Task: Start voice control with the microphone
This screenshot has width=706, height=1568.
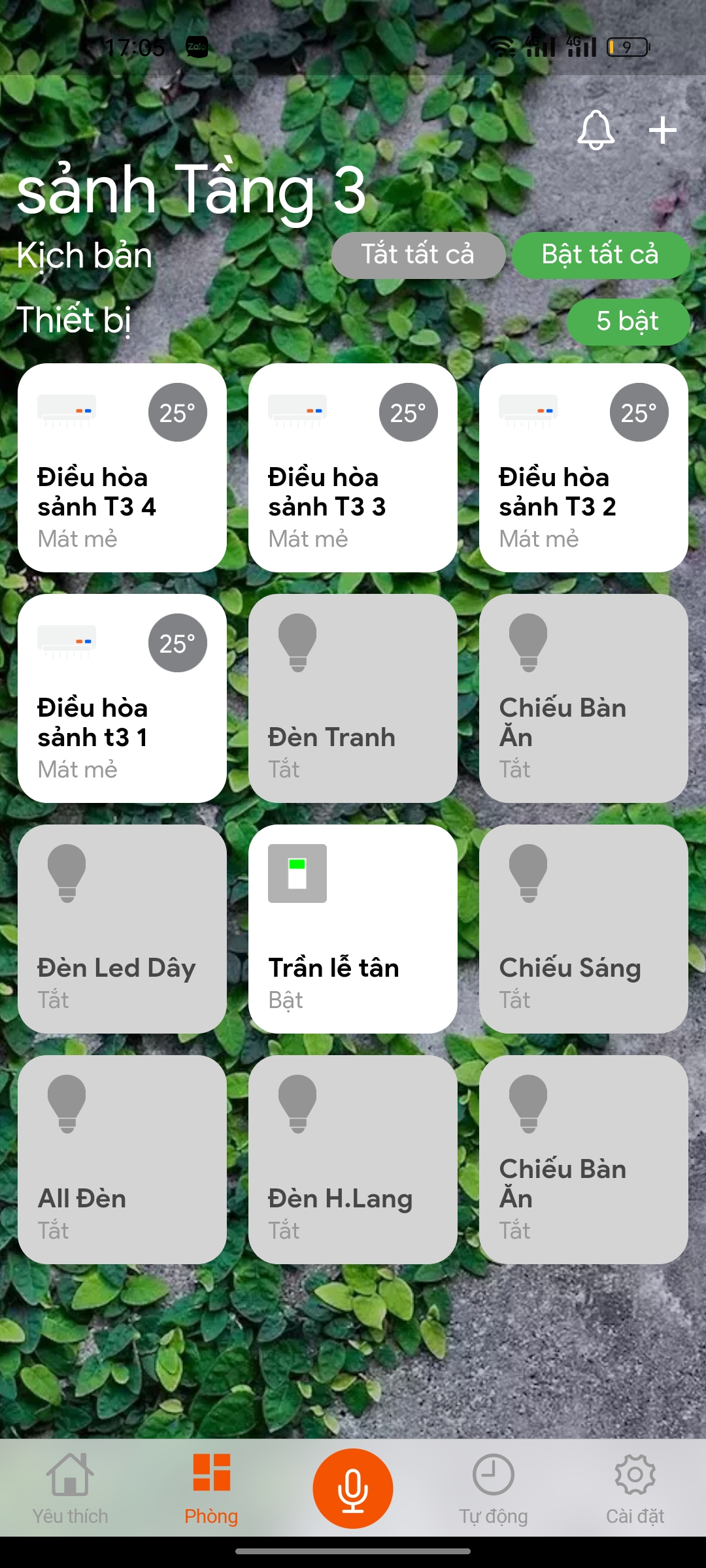Action: click(x=353, y=1489)
